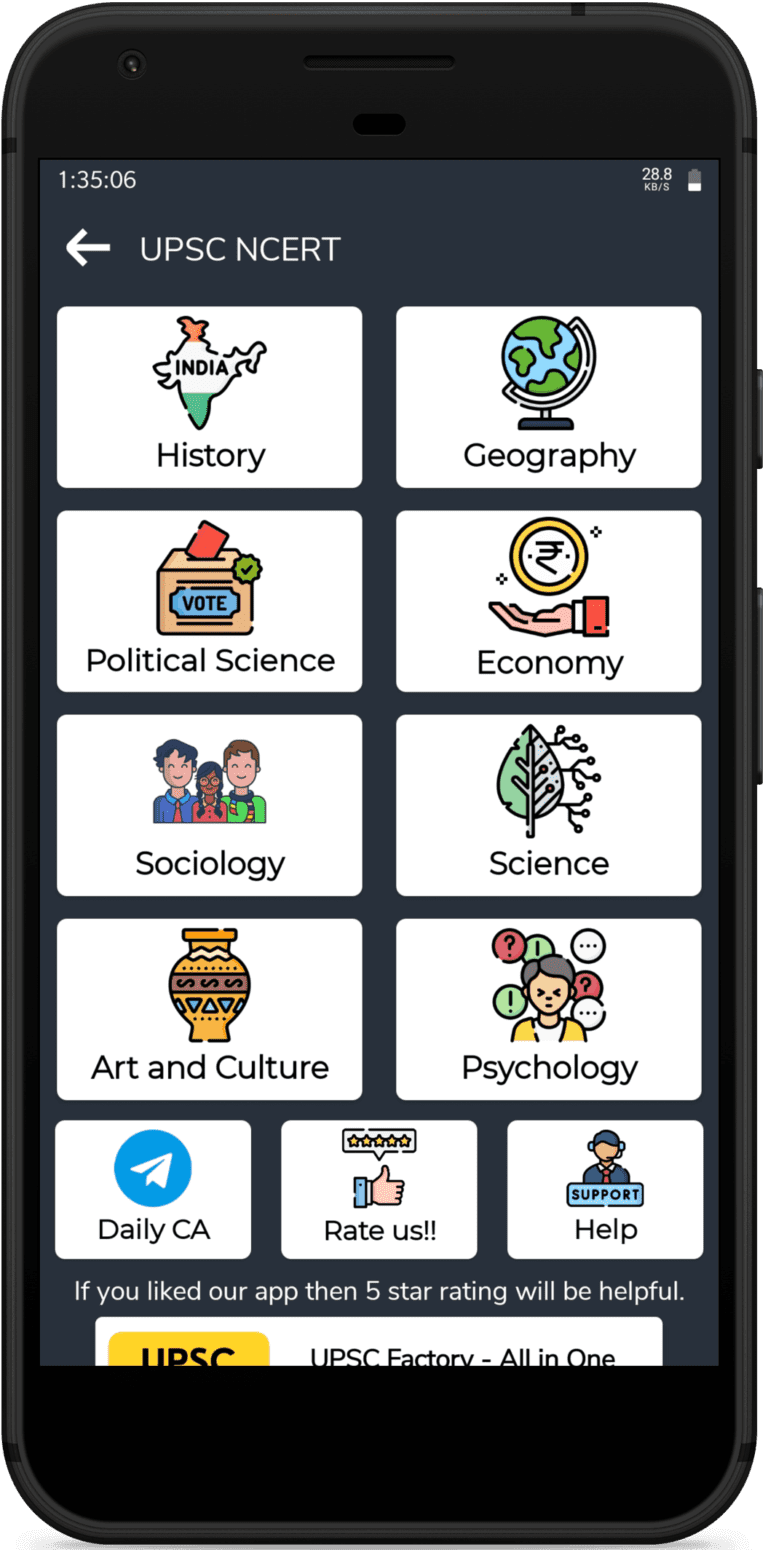Click Rate us!! to rate the app
The height and width of the screenshot is (1550, 768).
point(379,1189)
